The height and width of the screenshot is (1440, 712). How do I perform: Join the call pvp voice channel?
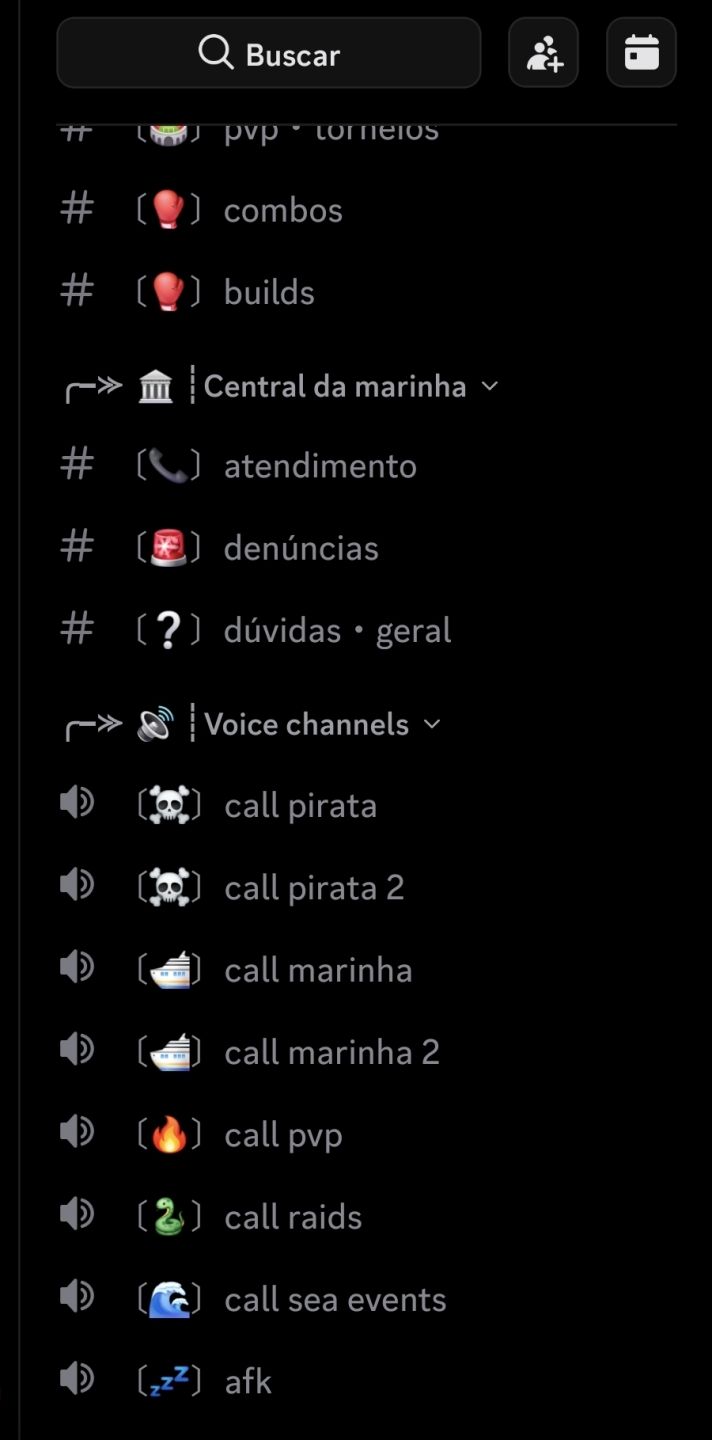point(366,1135)
